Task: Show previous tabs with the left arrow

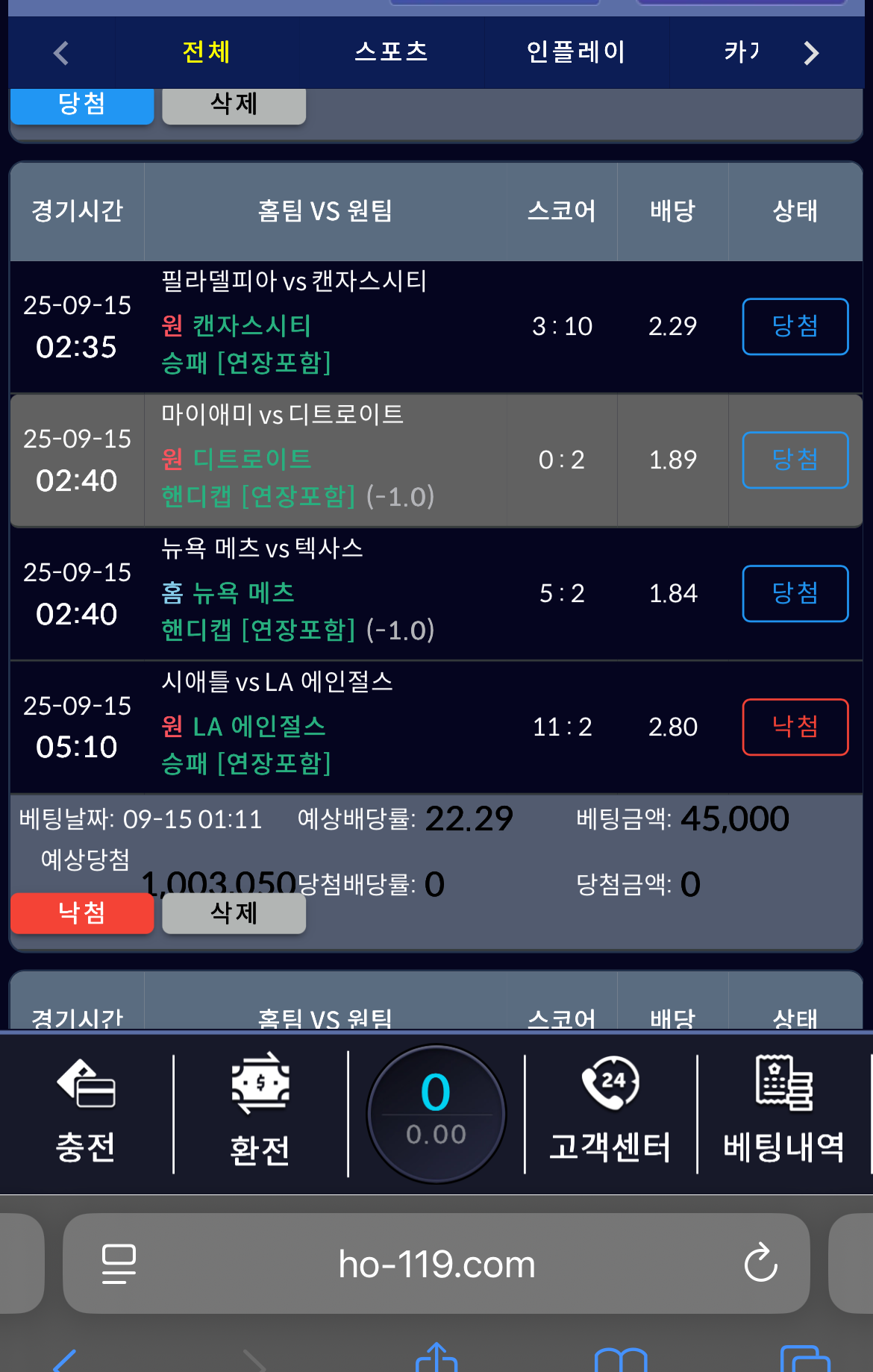Action: [61, 53]
